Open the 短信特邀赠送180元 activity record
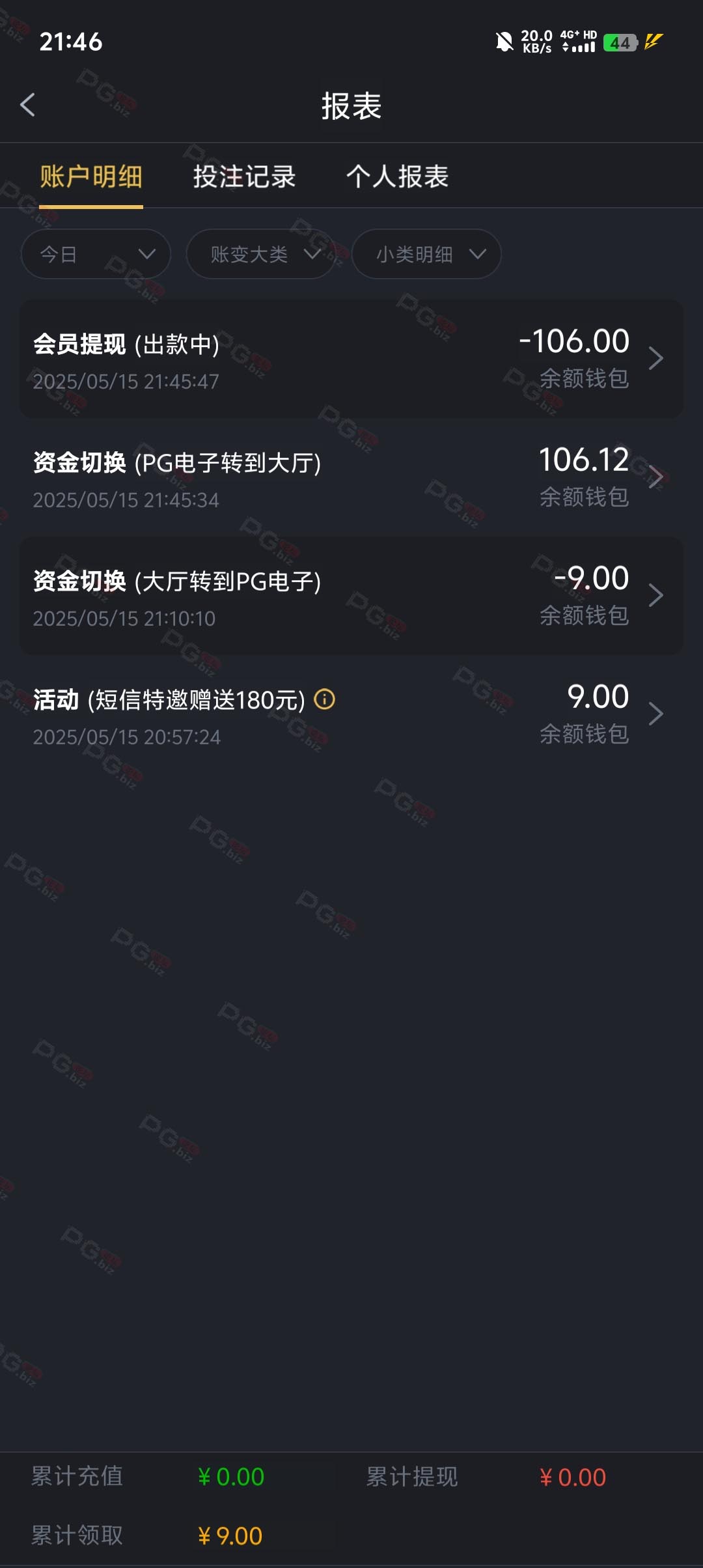The width and height of the screenshot is (703, 1568). pos(351,714)
